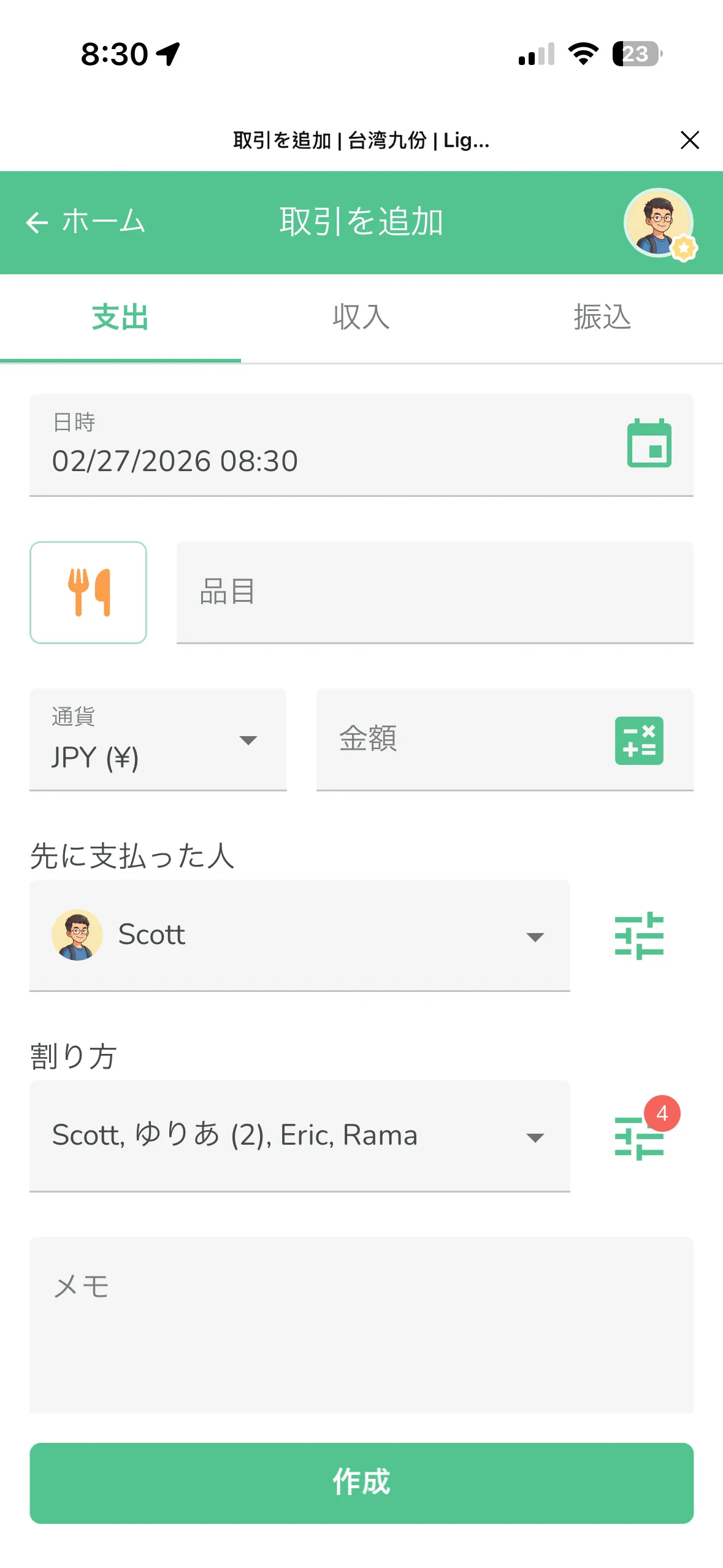723x1568 pixels.
Task: Select the fork-and-knife category icon
Action: coord(88,591)
